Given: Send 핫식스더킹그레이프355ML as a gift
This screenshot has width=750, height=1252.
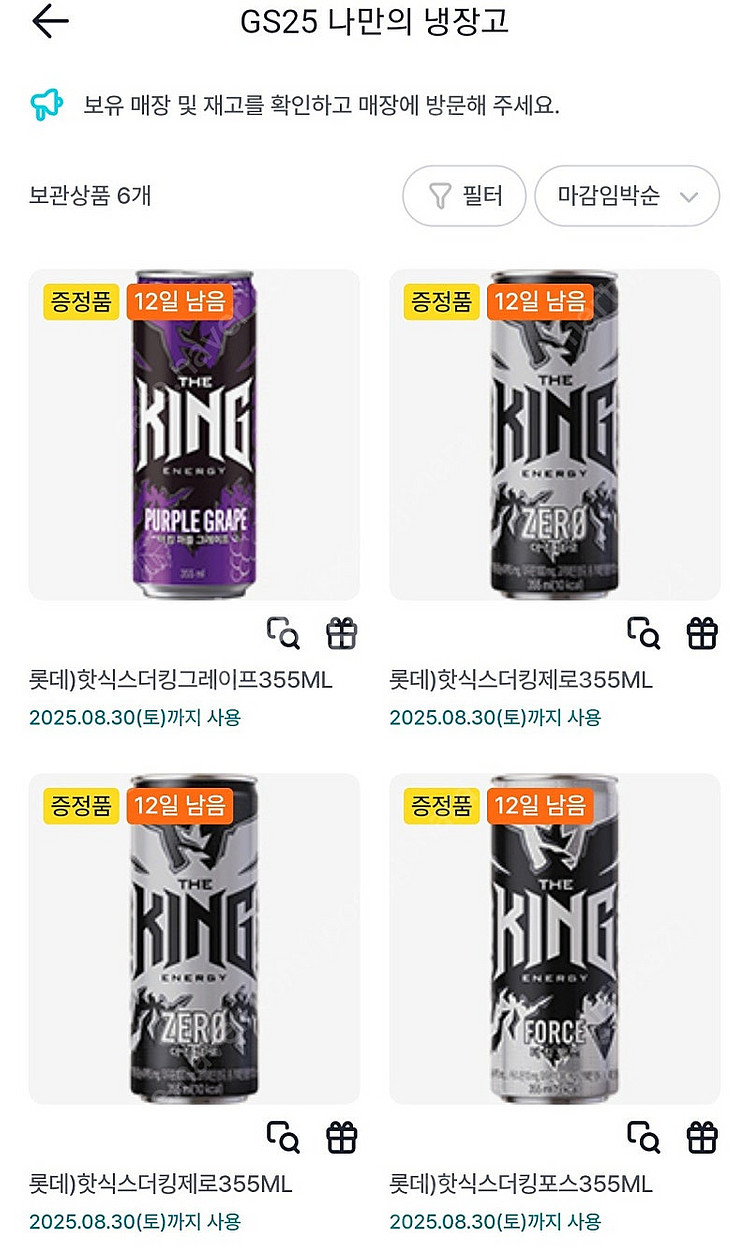Looking at the screenshot, I should pyautogui.click(x=342, y=633).
